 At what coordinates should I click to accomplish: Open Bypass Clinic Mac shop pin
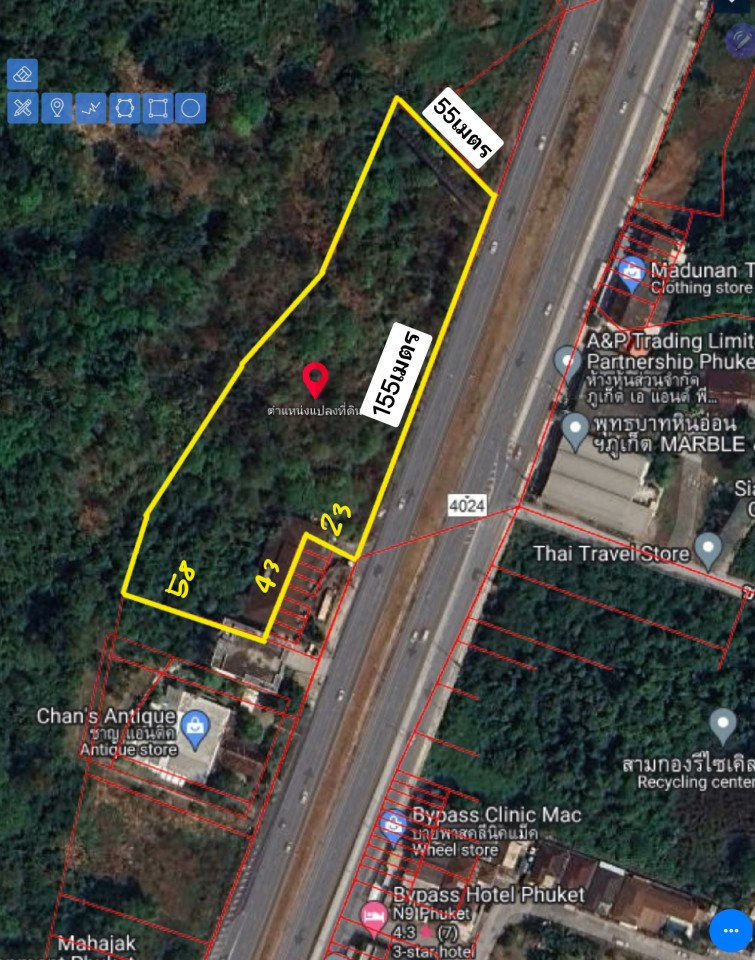click(393, 826)
